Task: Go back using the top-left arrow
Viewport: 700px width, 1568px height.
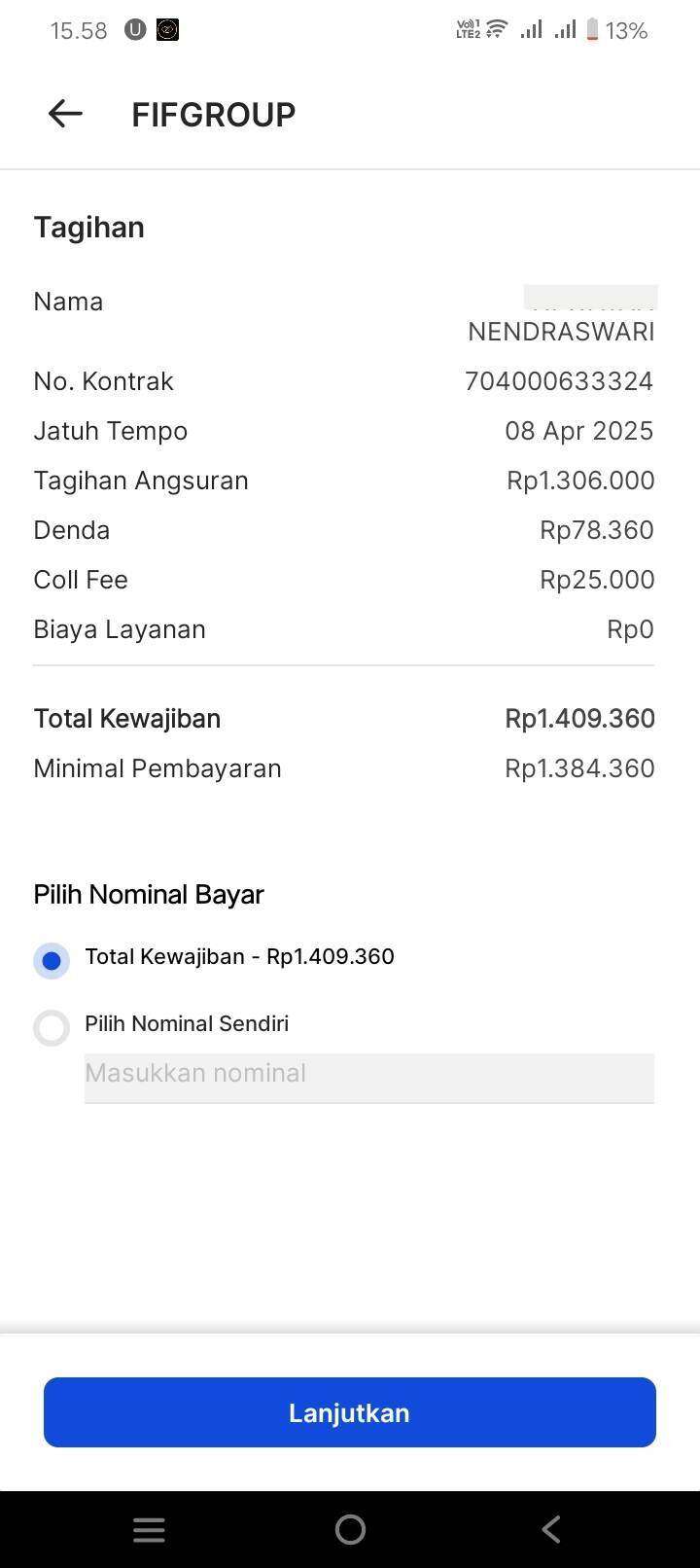Action: point(65,114)
